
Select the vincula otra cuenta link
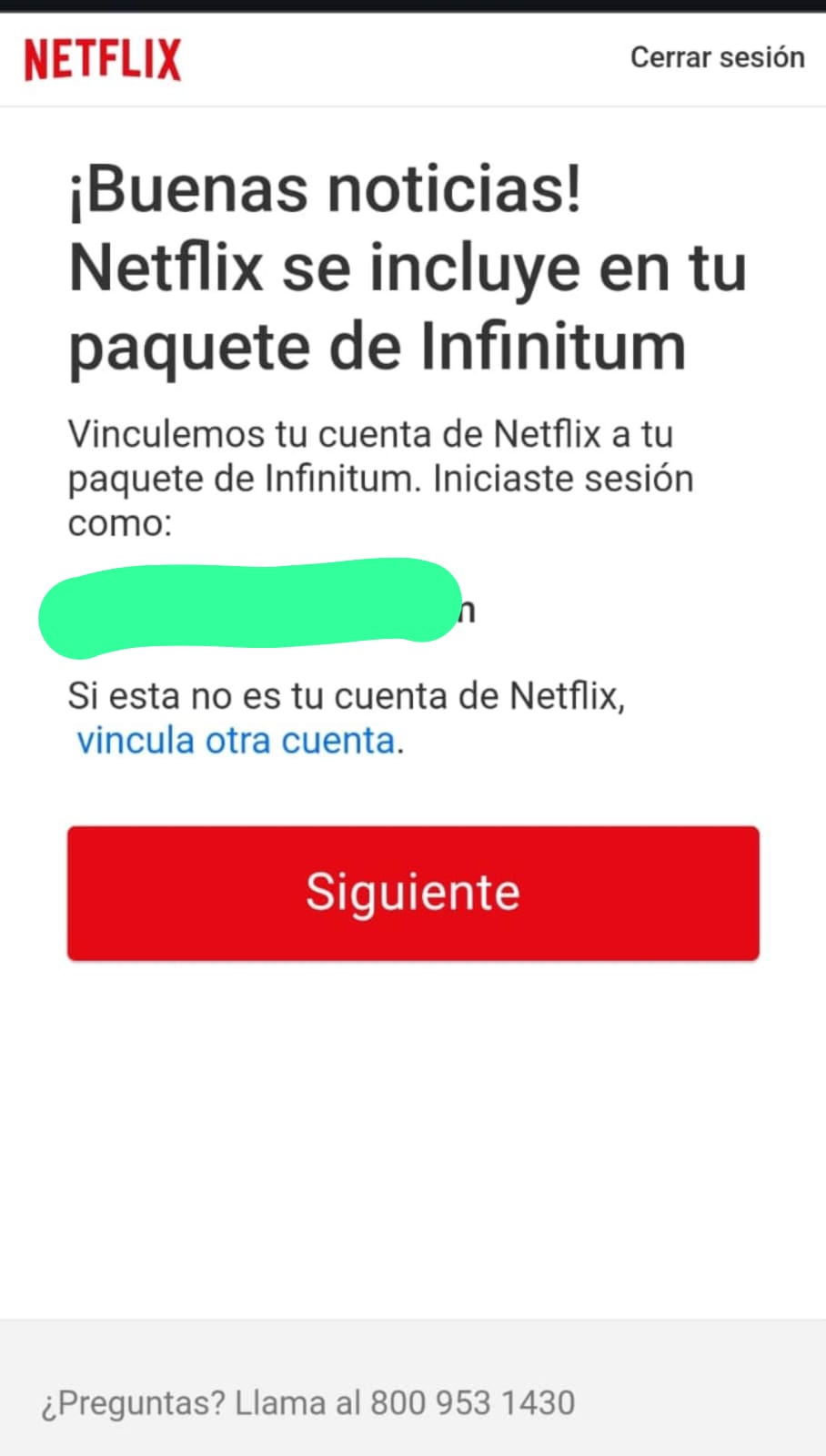[236, 741]
